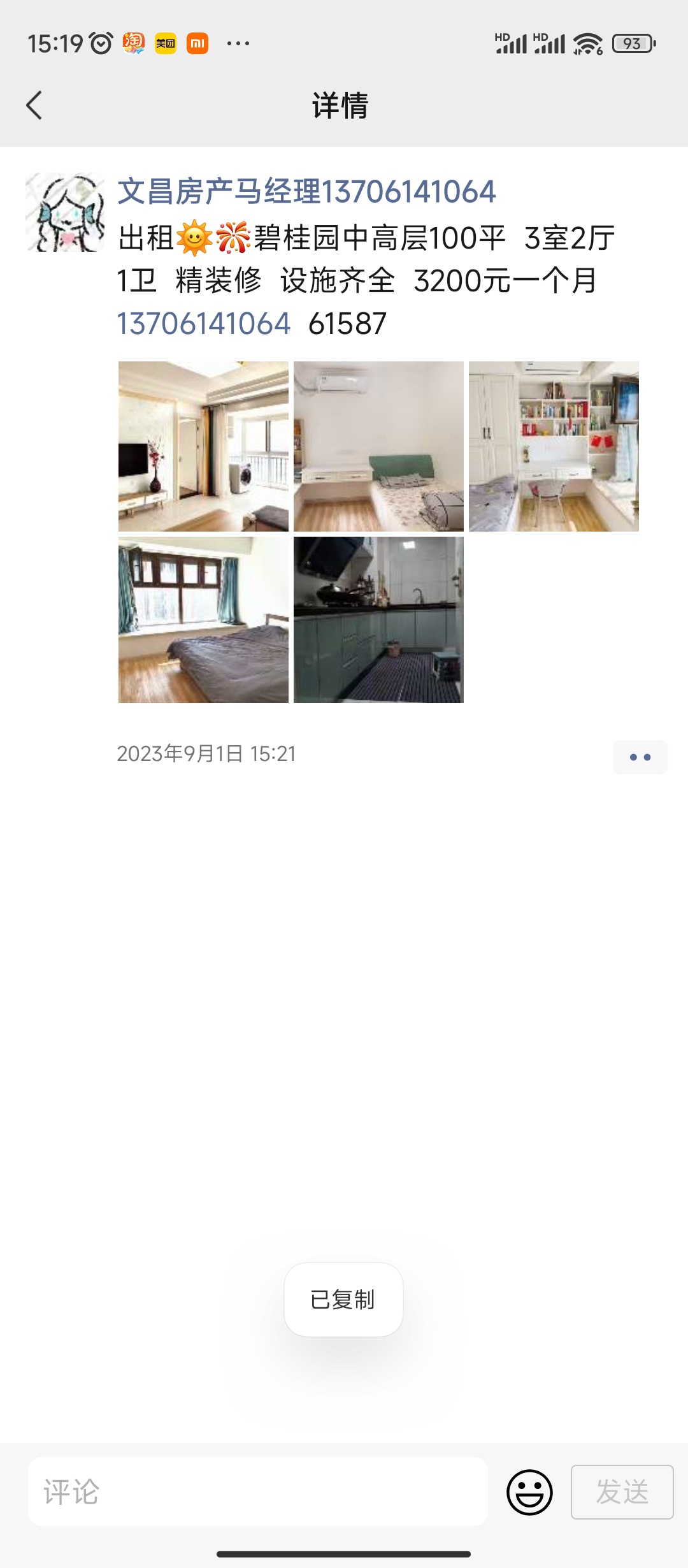Go back from the 详情 page
688x1568 pixels.
34,105
